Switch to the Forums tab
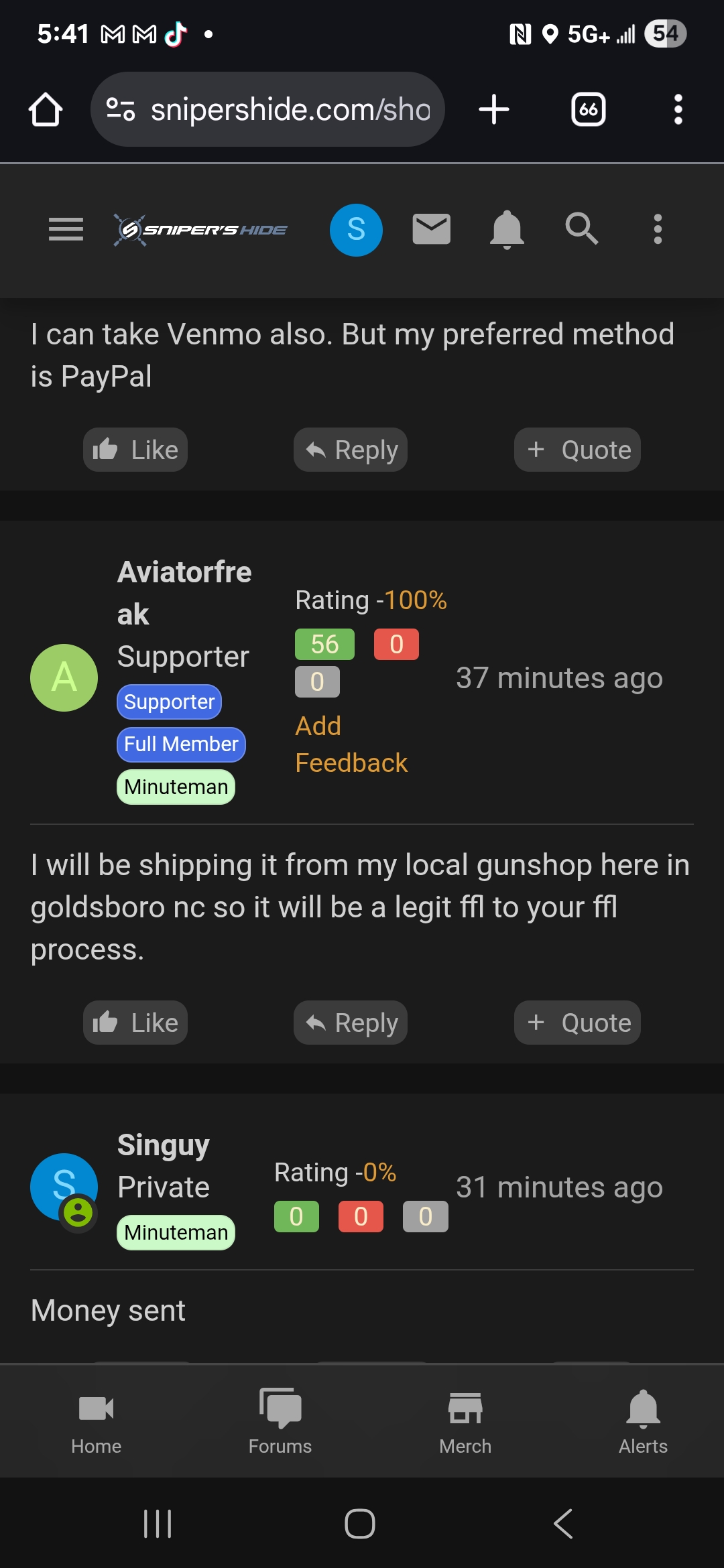The width and height of the screenshot is (724, 1568). (280, 1421)
